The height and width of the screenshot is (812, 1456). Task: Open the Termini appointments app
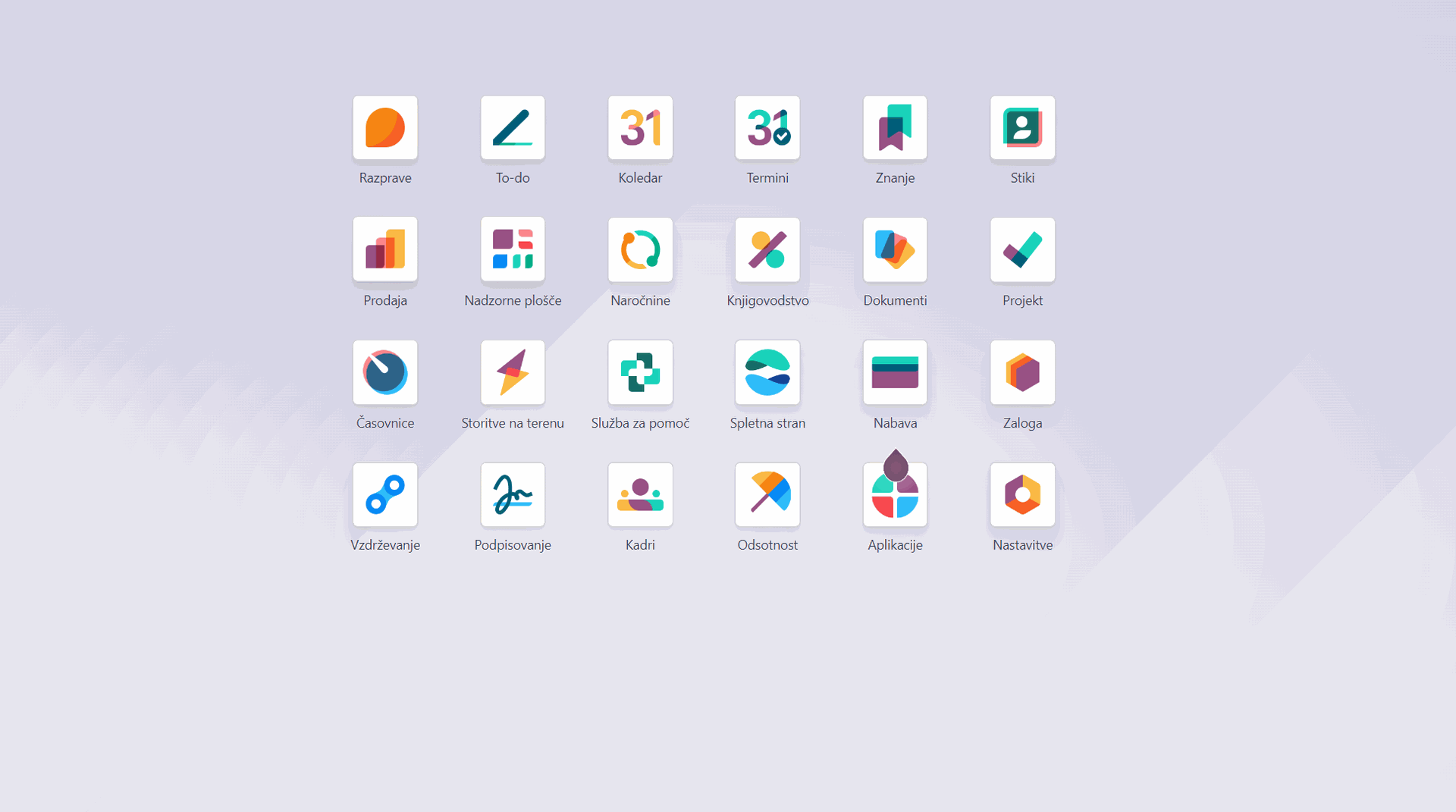coord(767,127)
